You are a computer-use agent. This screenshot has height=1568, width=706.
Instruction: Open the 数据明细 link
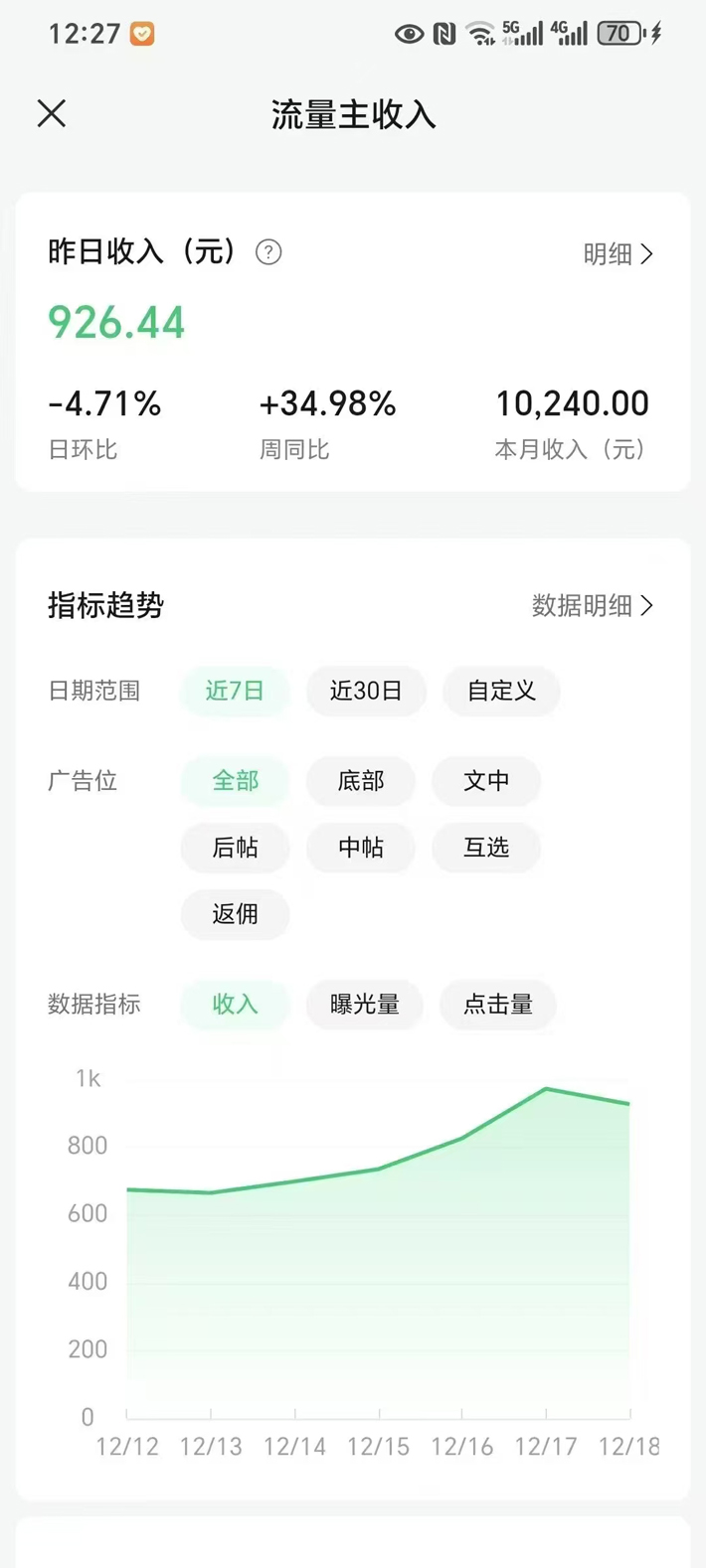[x=592, y=606]
